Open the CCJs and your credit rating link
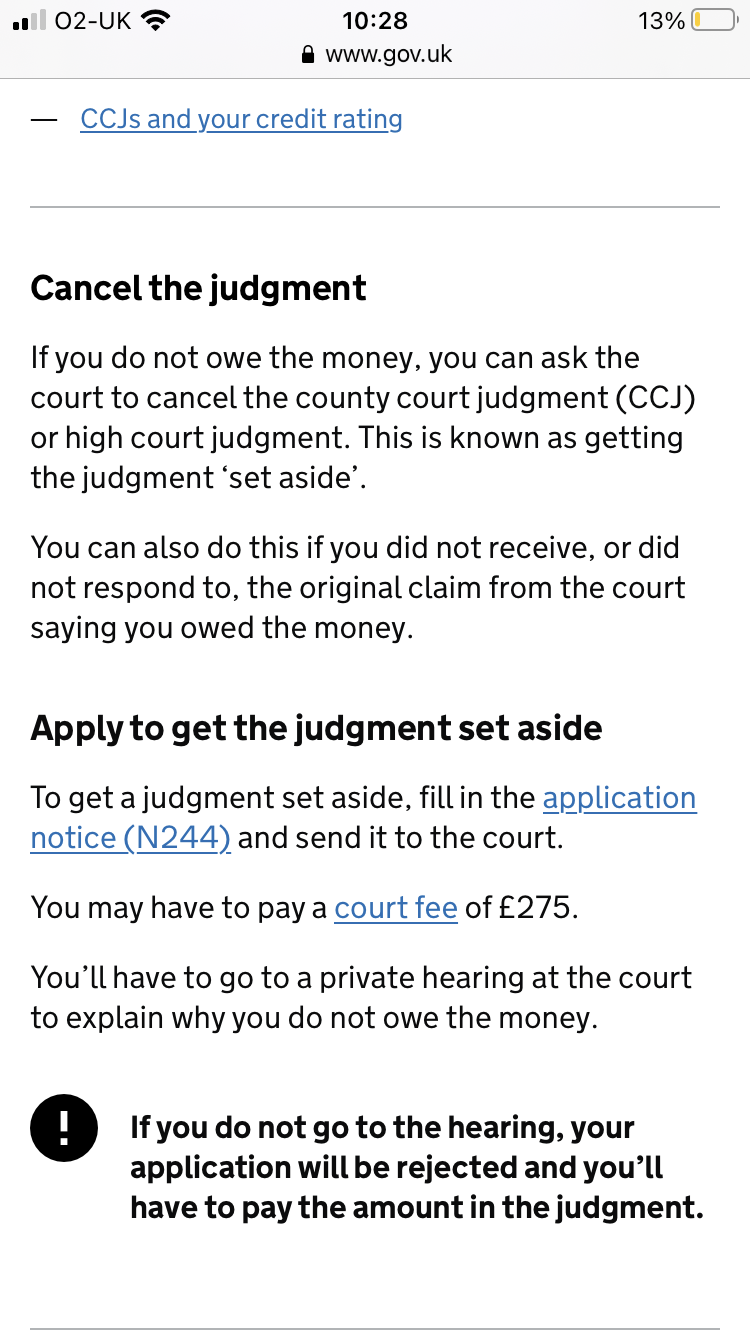The height and width of the screenshot is (1334, 750). (x=241, y=119)
